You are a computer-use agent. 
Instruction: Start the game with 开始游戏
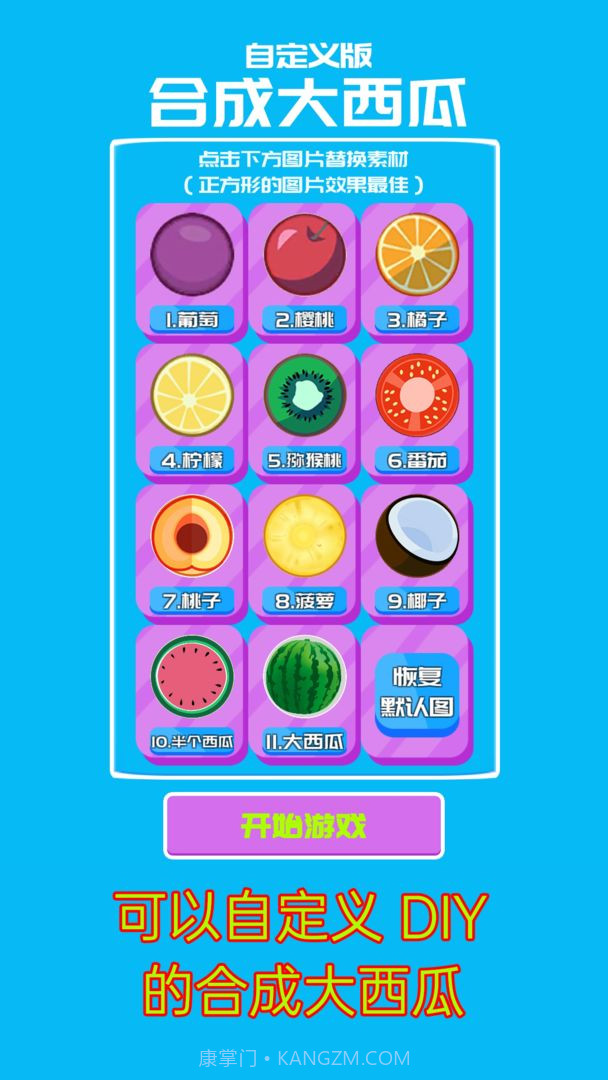click(304, 826)
